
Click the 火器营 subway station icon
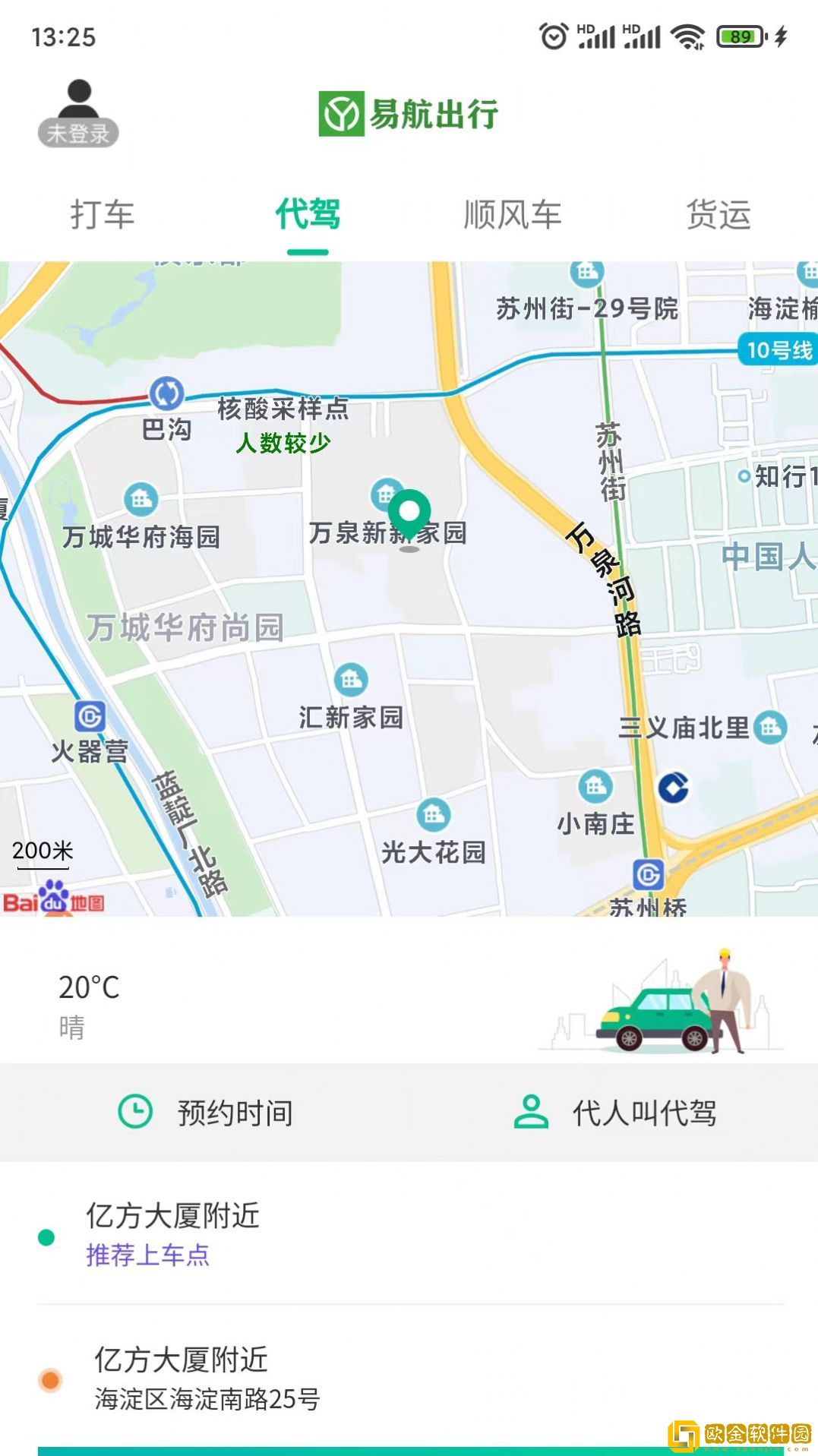[89, 715]
